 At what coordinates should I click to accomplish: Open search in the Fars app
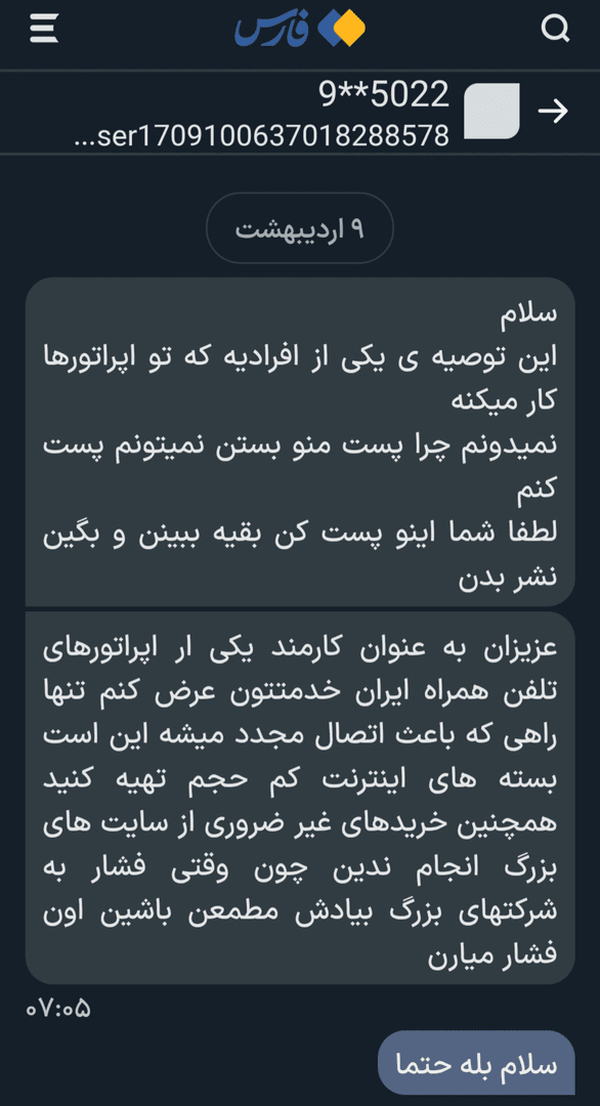coord(555,29)
